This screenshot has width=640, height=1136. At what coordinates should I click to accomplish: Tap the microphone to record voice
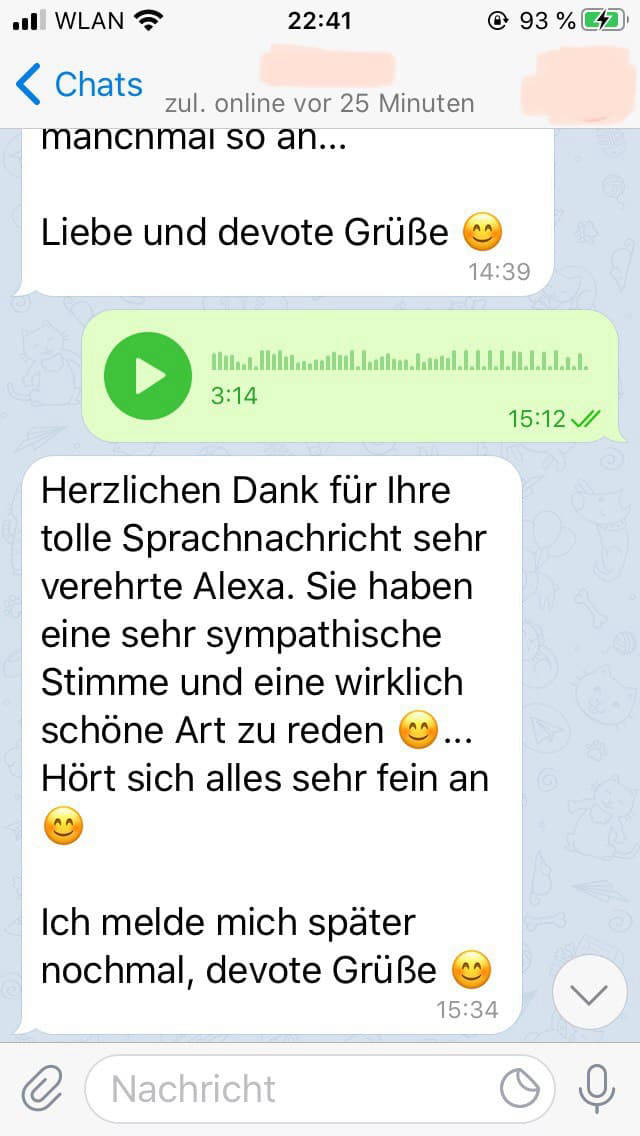pos(597,1088)
